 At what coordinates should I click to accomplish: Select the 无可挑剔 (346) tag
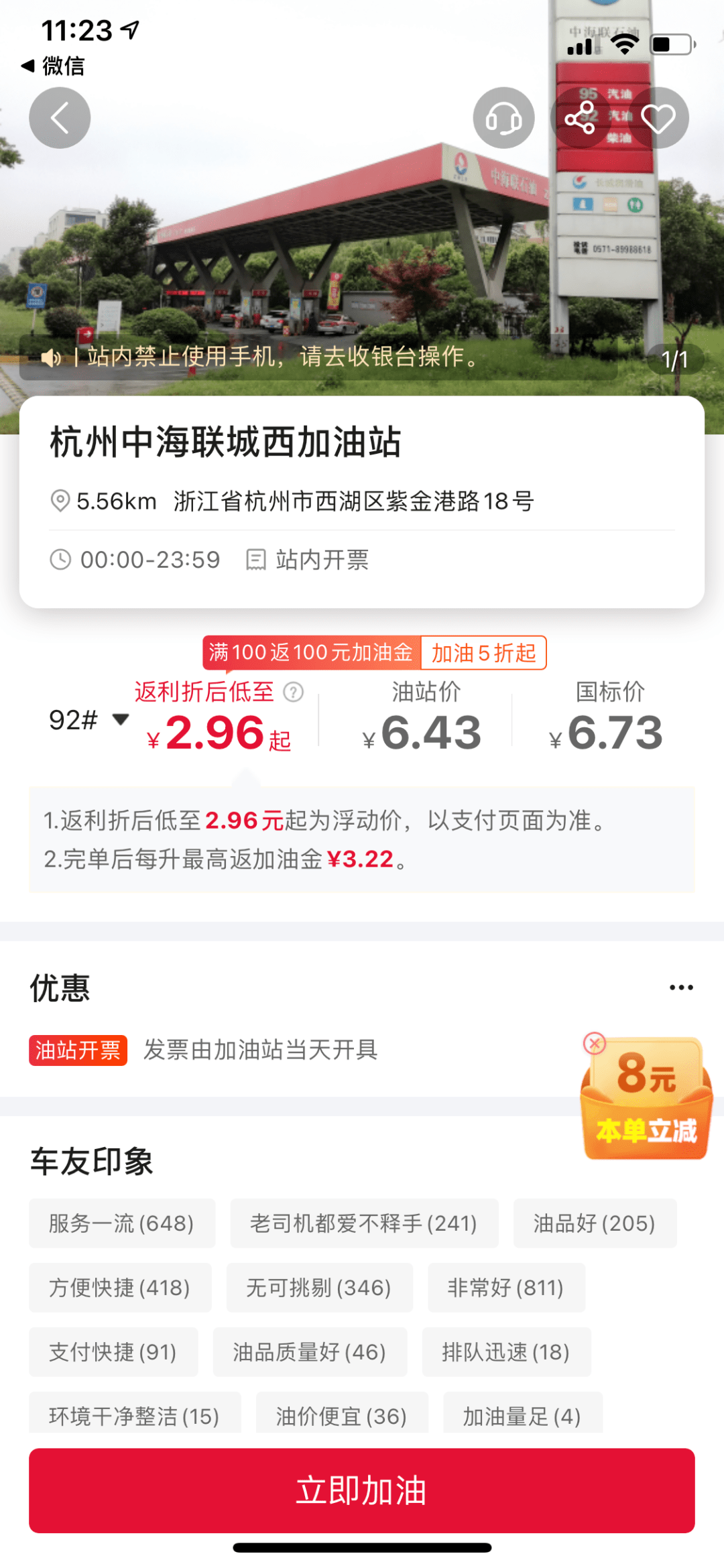pyautogui.click(x=318, y=1288)
